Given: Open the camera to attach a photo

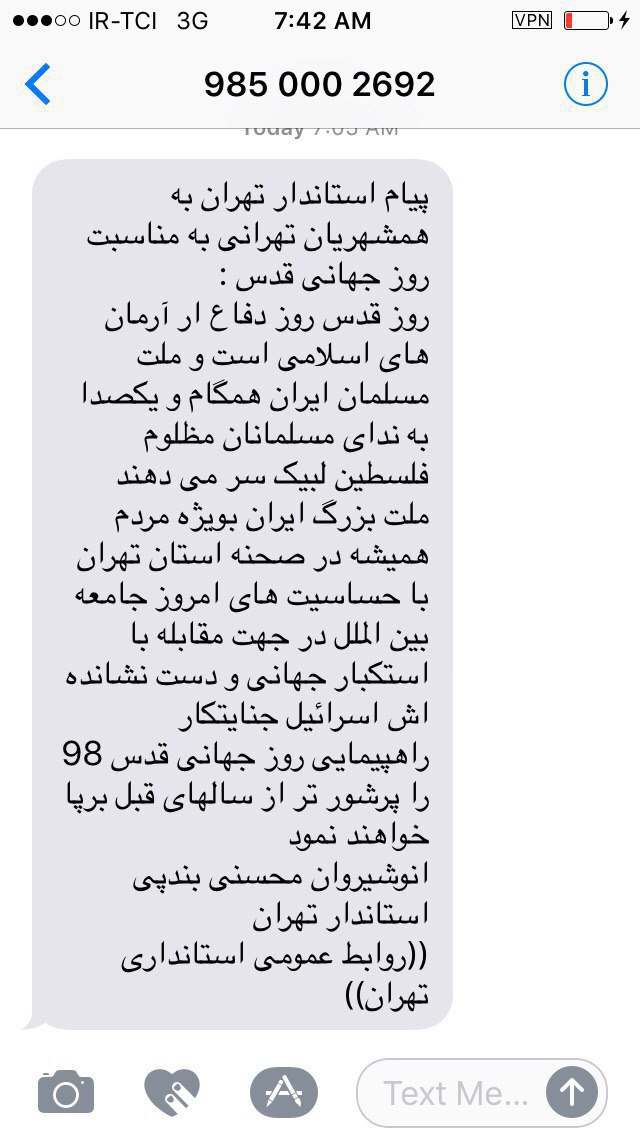Looking at the screenshot, I should tap(66, 1093).
